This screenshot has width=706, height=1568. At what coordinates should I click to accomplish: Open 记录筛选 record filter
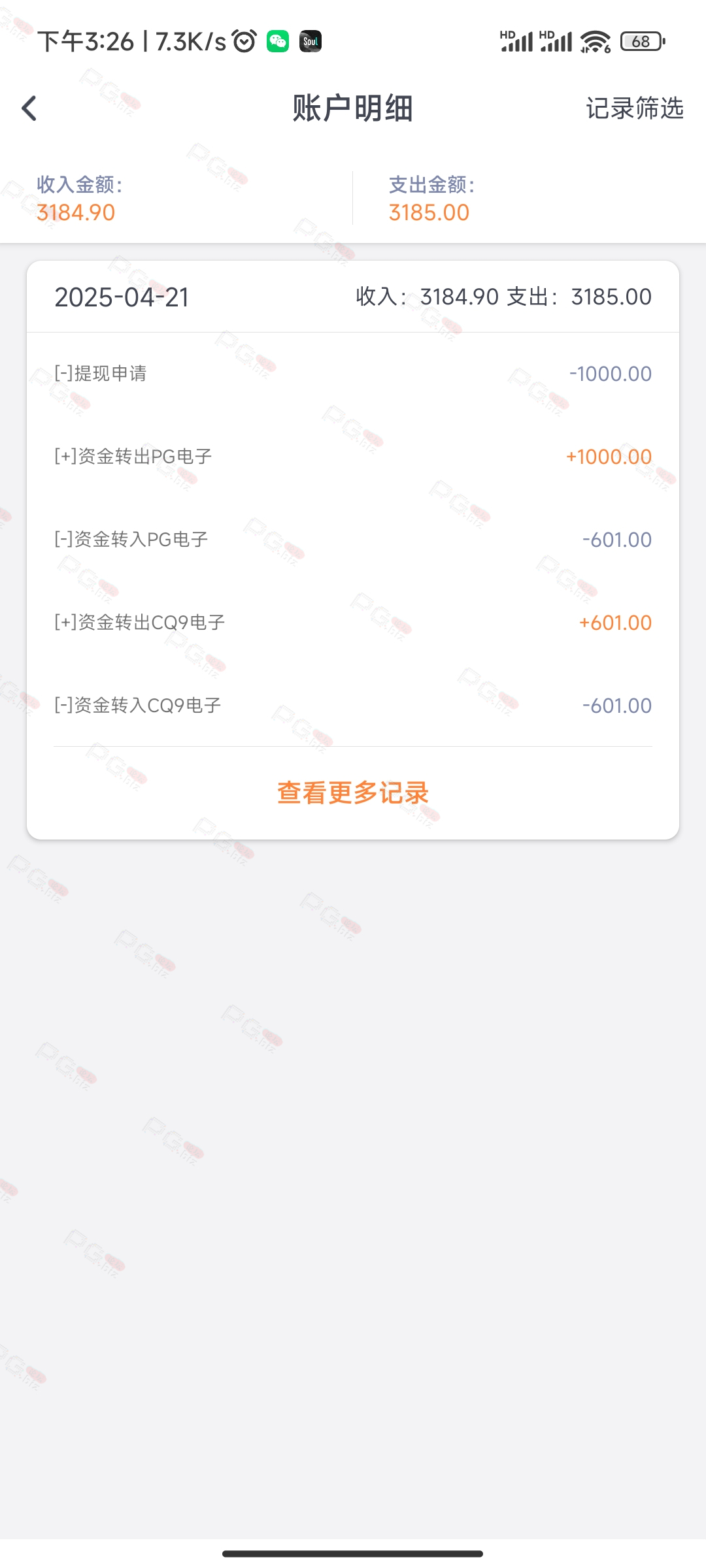click(634, 108)
